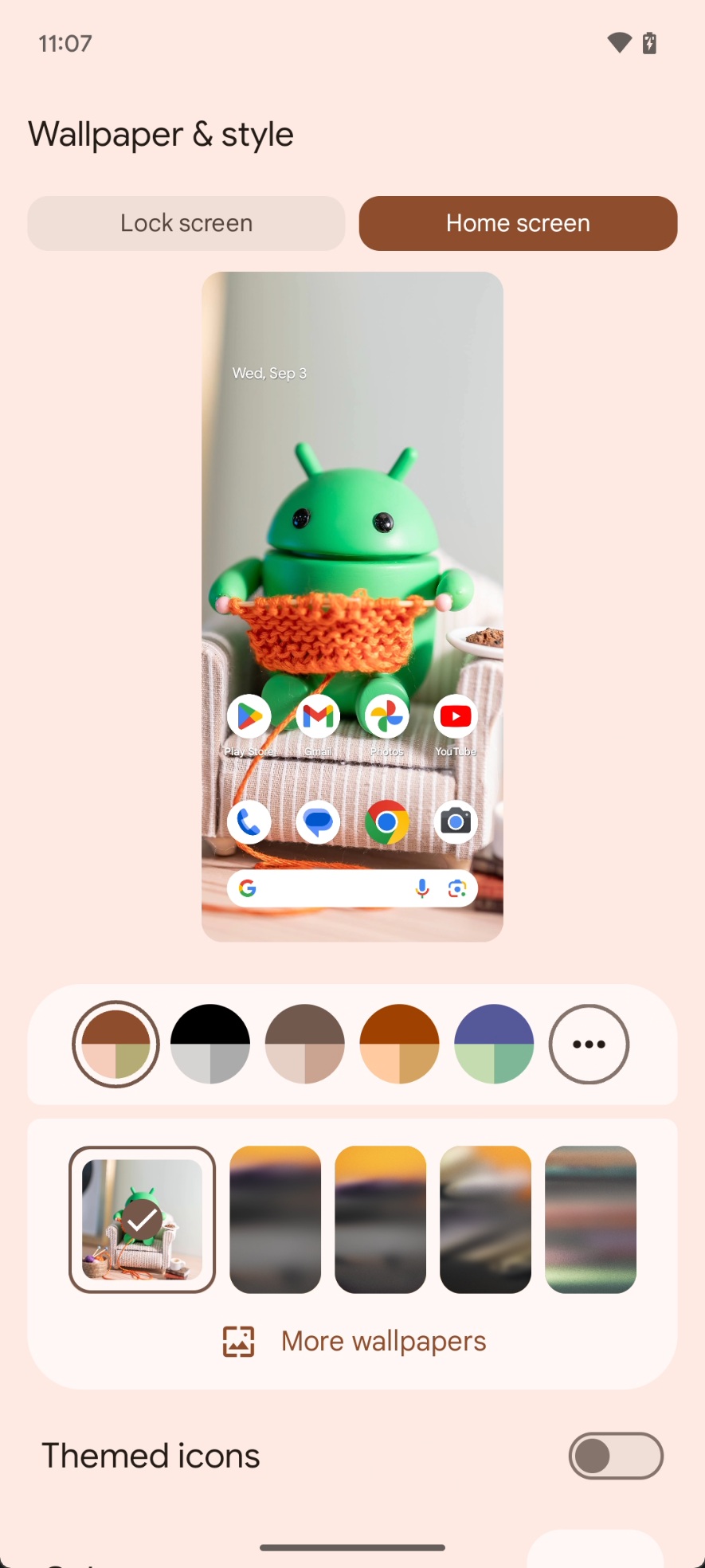The width and height of the screenshot is (705, 1568).
Task: Pick the taupe and beige color palette
Action: pos(305,1044)
